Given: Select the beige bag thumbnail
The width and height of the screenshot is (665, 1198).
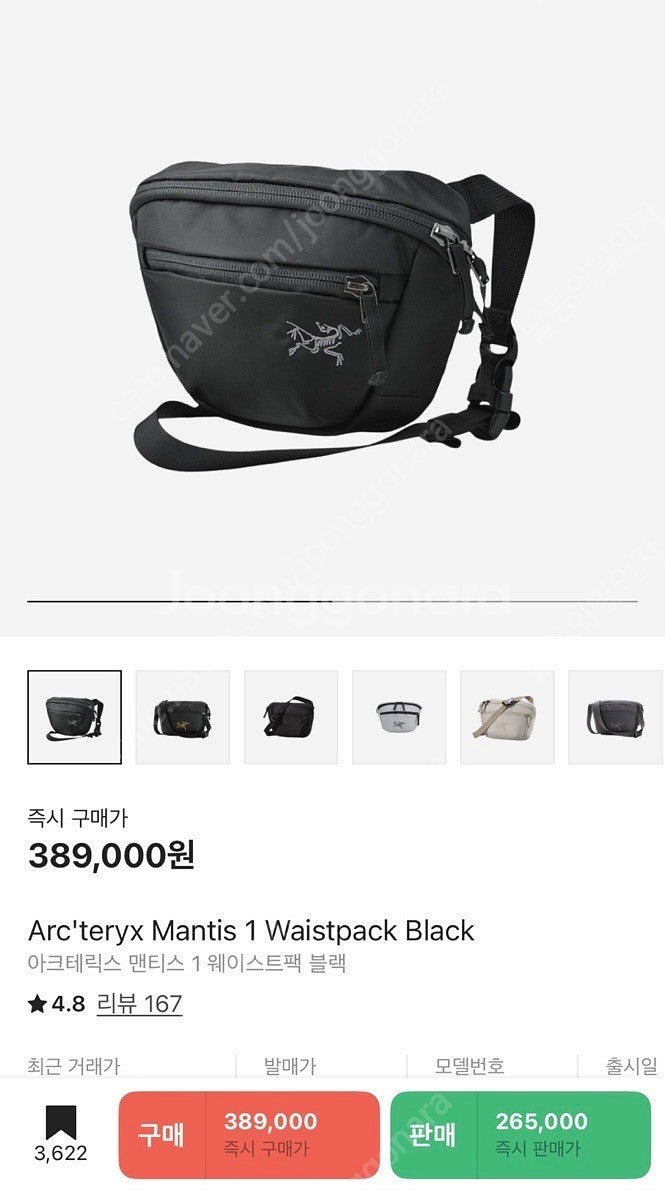Looking at the screenshot, I should [507, 717].
